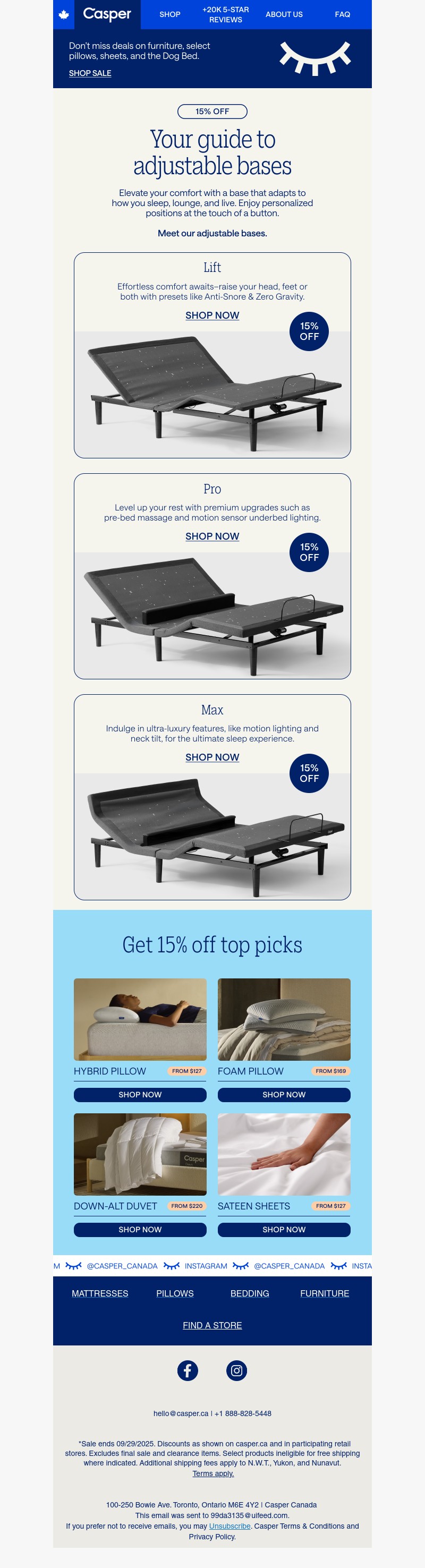
Task: Open the FAQ link
Action: [x=342, y=15]
